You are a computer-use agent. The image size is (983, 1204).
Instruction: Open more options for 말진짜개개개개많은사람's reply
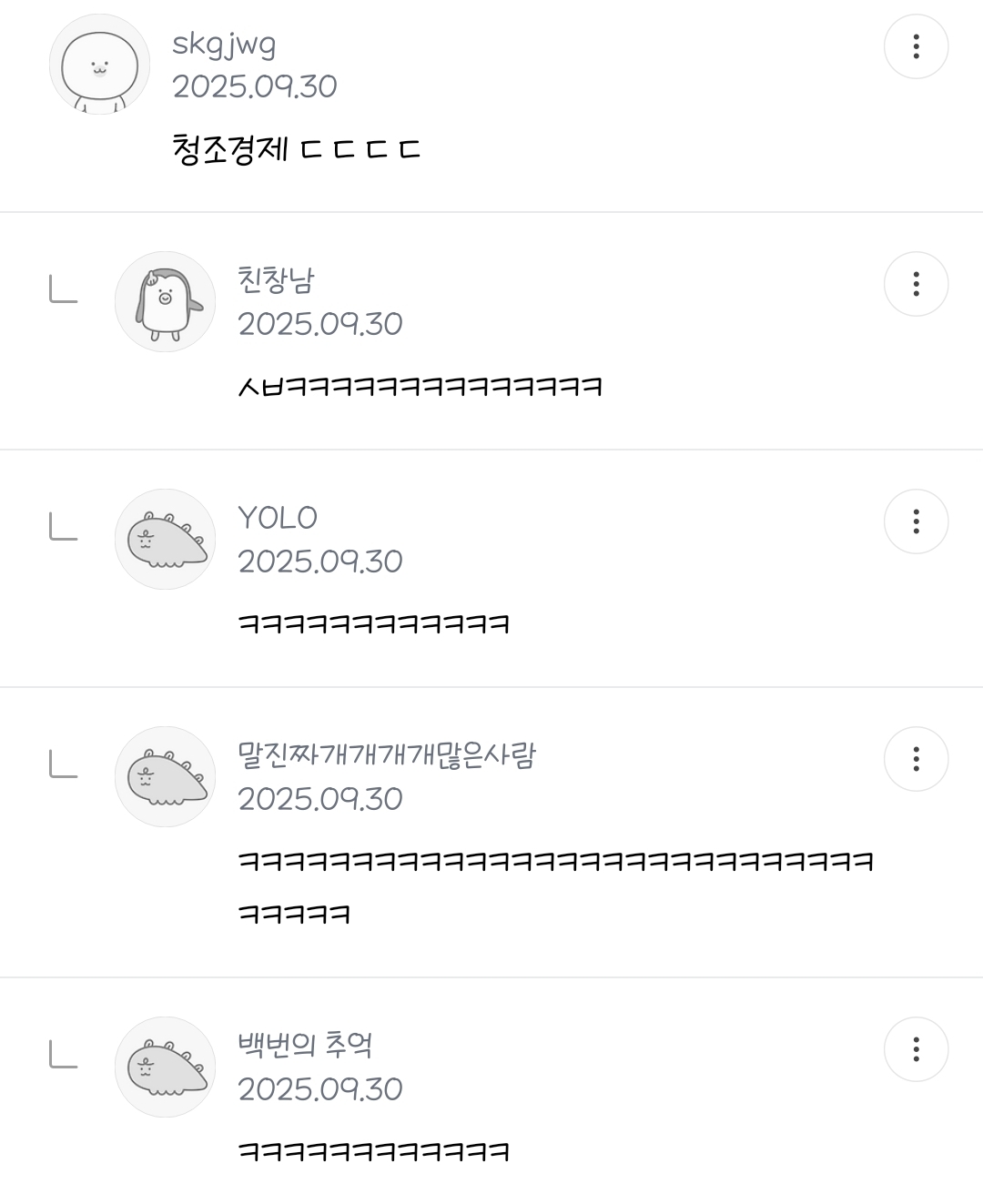pyautogui.click(x=916, y=759)
